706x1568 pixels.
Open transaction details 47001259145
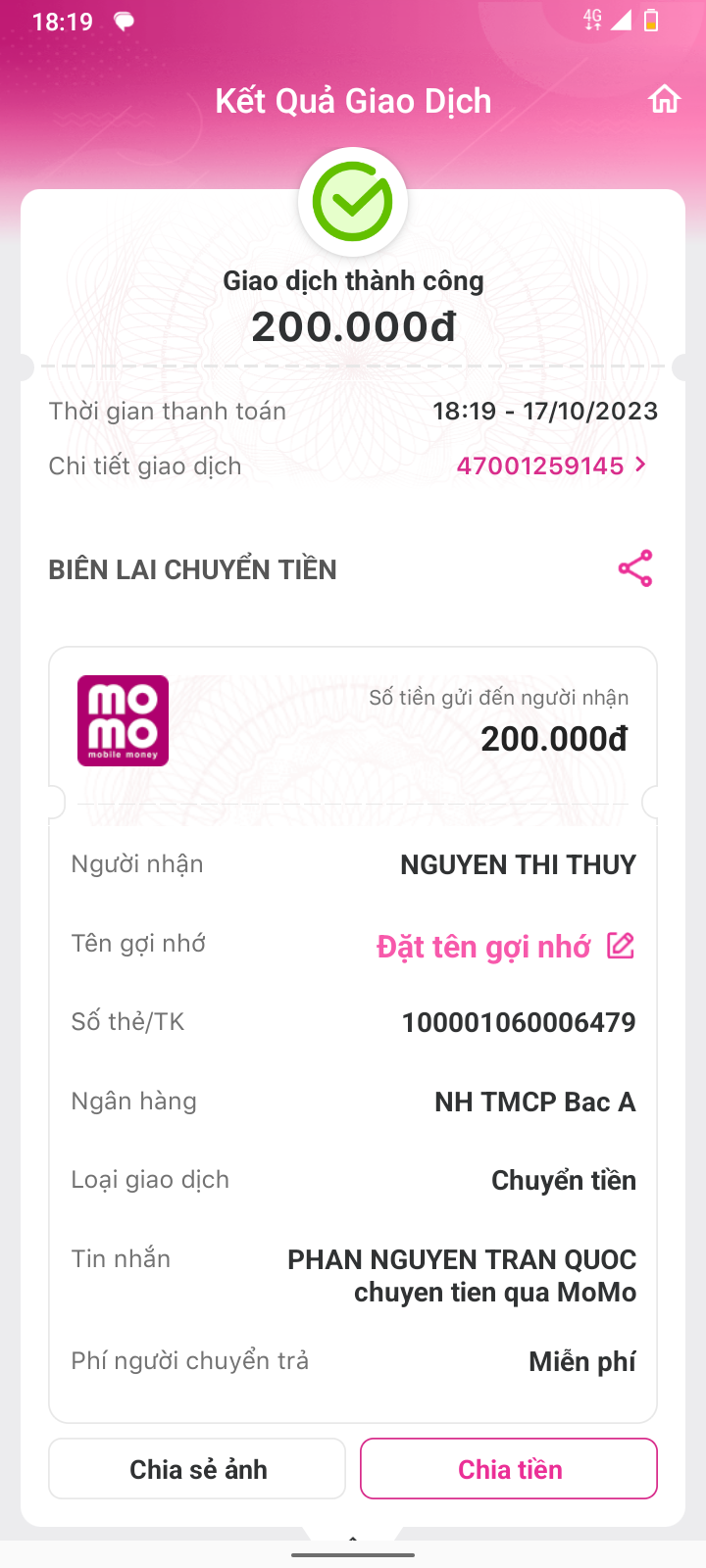click(x=551, y=465)
